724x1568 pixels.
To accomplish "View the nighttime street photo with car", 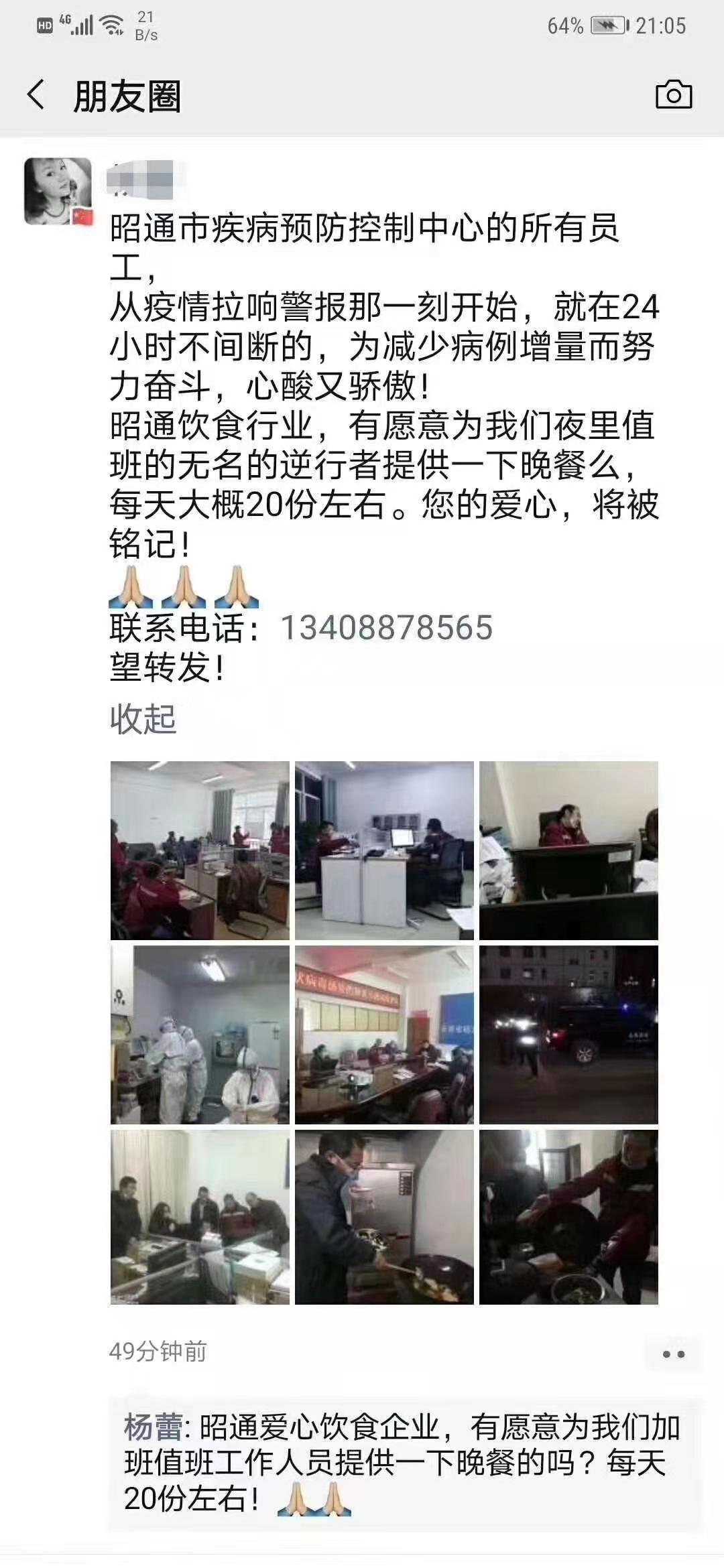I will (x=568, y=1035).
